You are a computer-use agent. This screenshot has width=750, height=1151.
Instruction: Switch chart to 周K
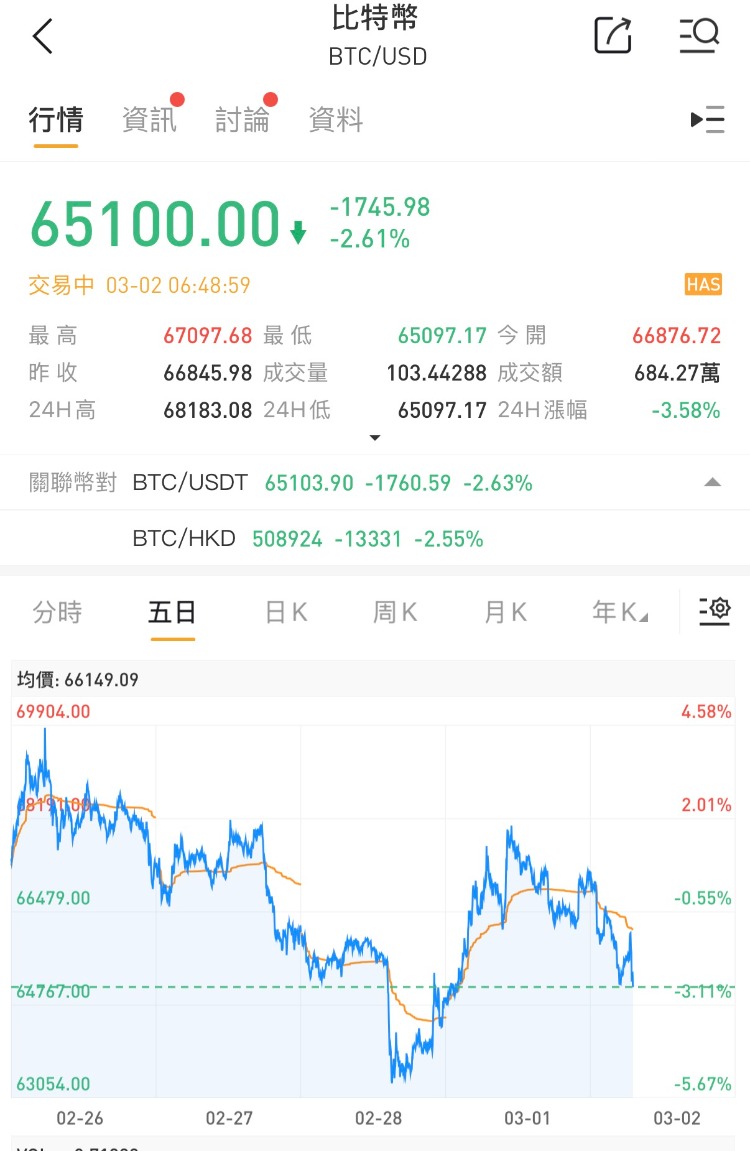coord(395,612)
